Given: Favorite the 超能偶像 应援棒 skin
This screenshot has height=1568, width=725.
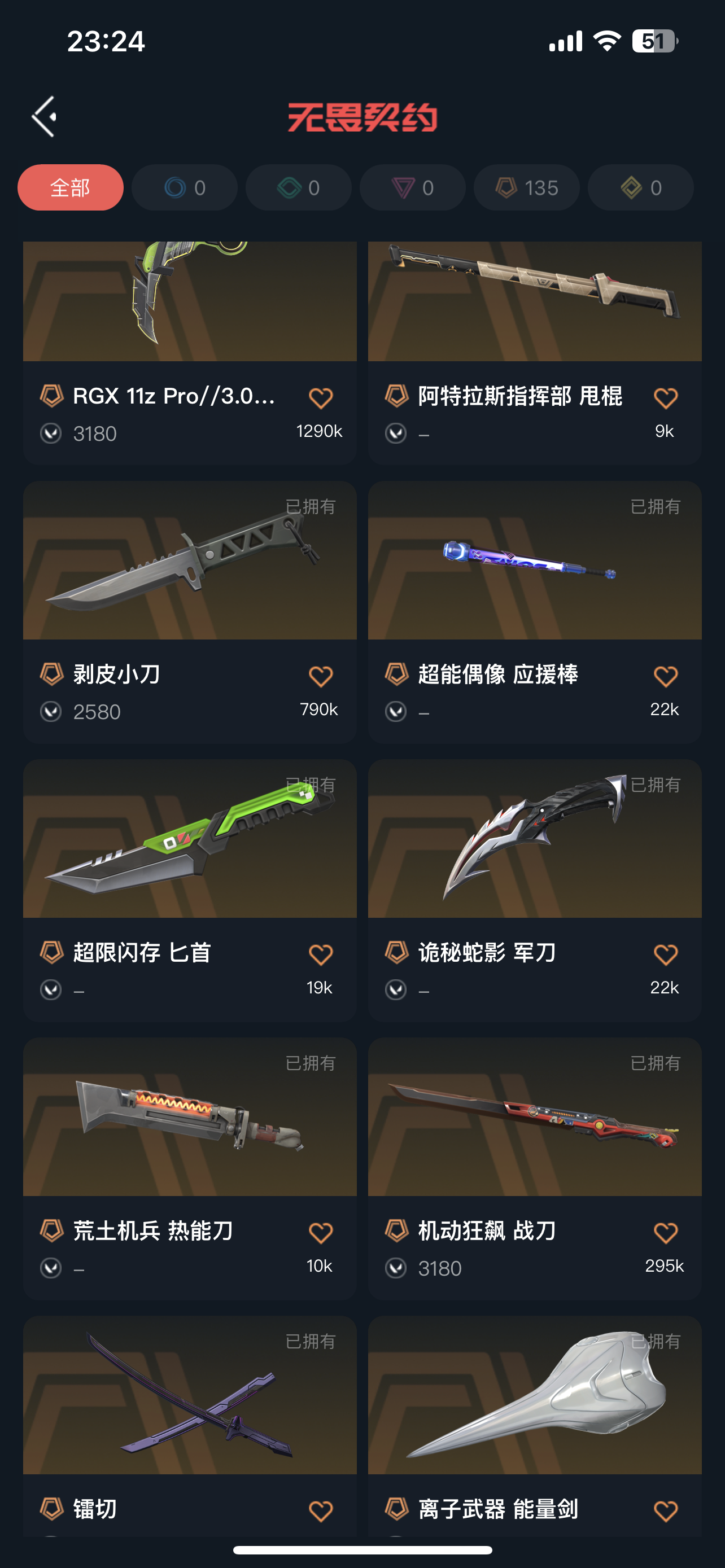Looking at the screenshot, I should [x=665, y=676].
